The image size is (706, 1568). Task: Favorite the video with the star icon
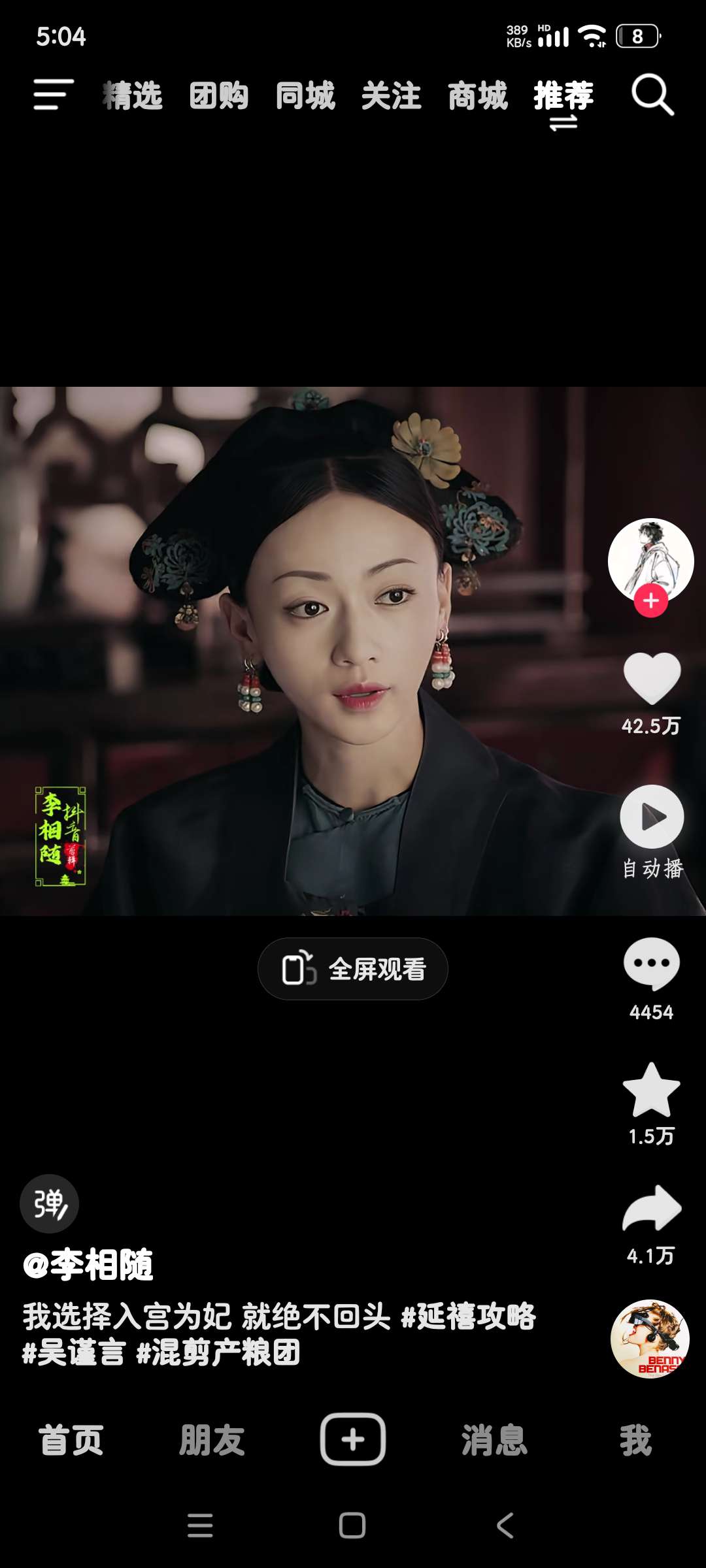pos(652,1090)
